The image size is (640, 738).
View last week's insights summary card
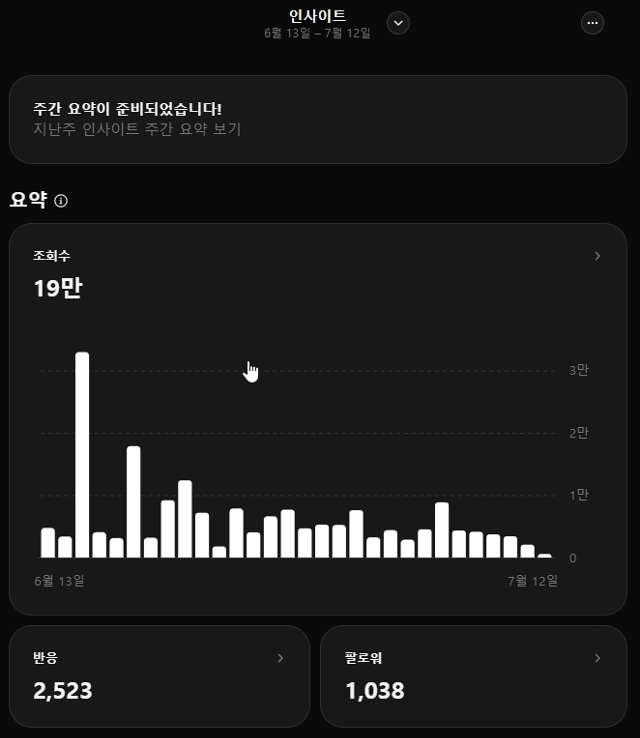pyautogui.click(x=318, y=119)
